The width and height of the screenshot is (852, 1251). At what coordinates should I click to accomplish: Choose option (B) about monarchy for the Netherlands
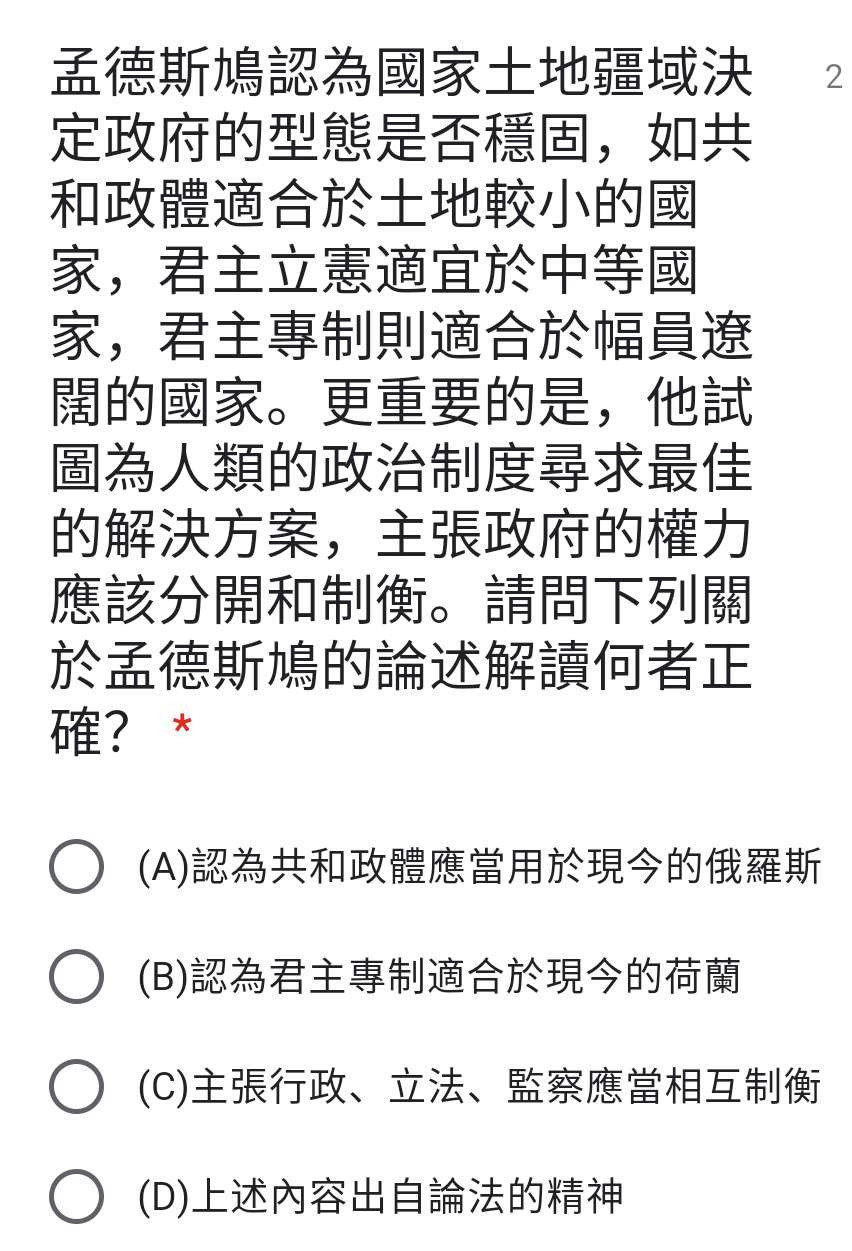[76, 976]
